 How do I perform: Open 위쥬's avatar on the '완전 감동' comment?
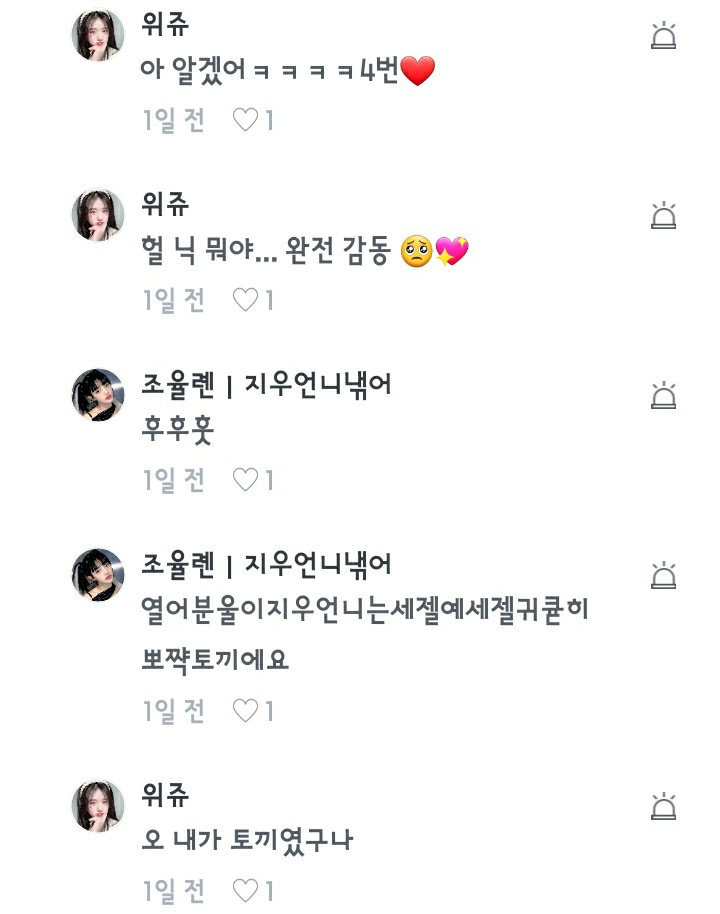tap(98, 215)
